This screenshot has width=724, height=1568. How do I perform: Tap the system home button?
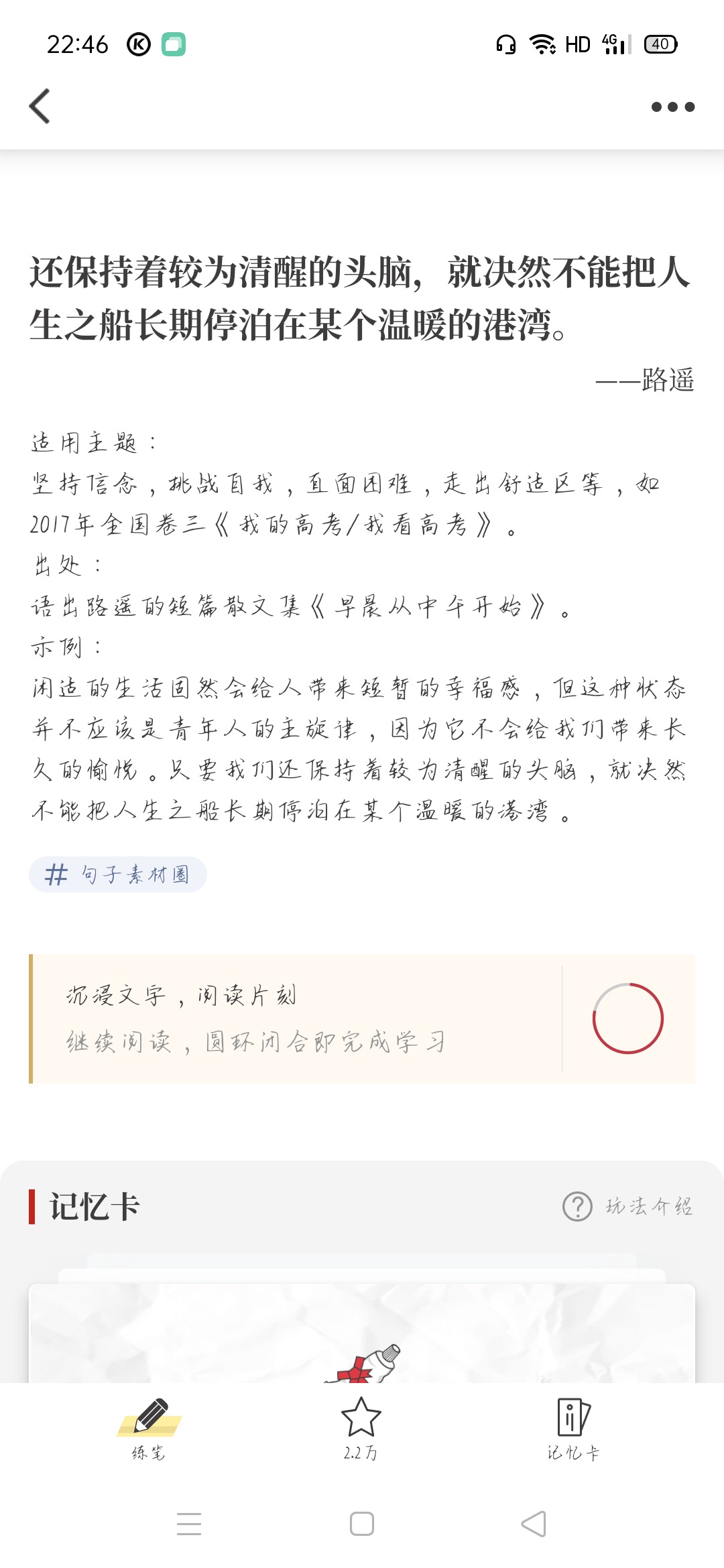tap(362, 1524)
